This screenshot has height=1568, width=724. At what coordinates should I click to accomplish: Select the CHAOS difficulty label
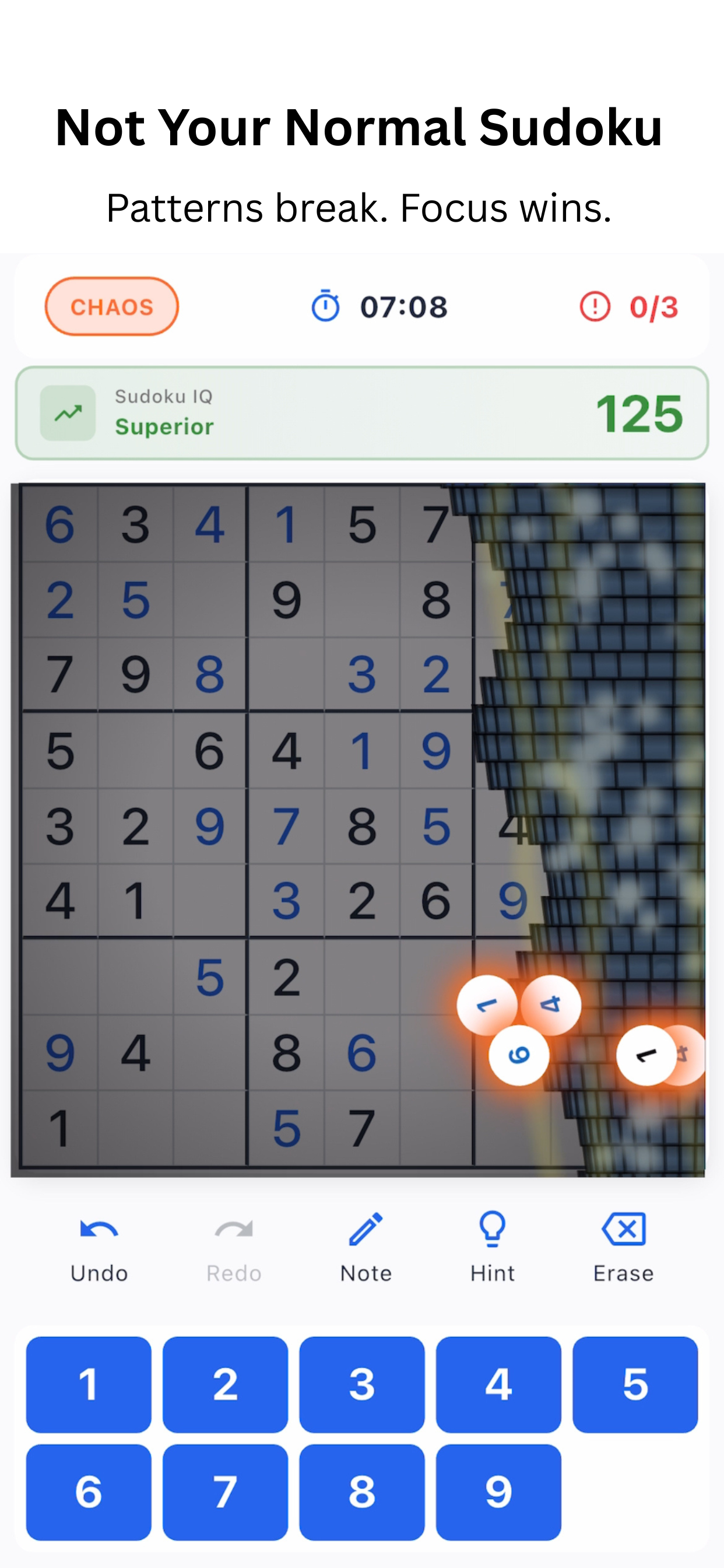[x=111, y=306]
